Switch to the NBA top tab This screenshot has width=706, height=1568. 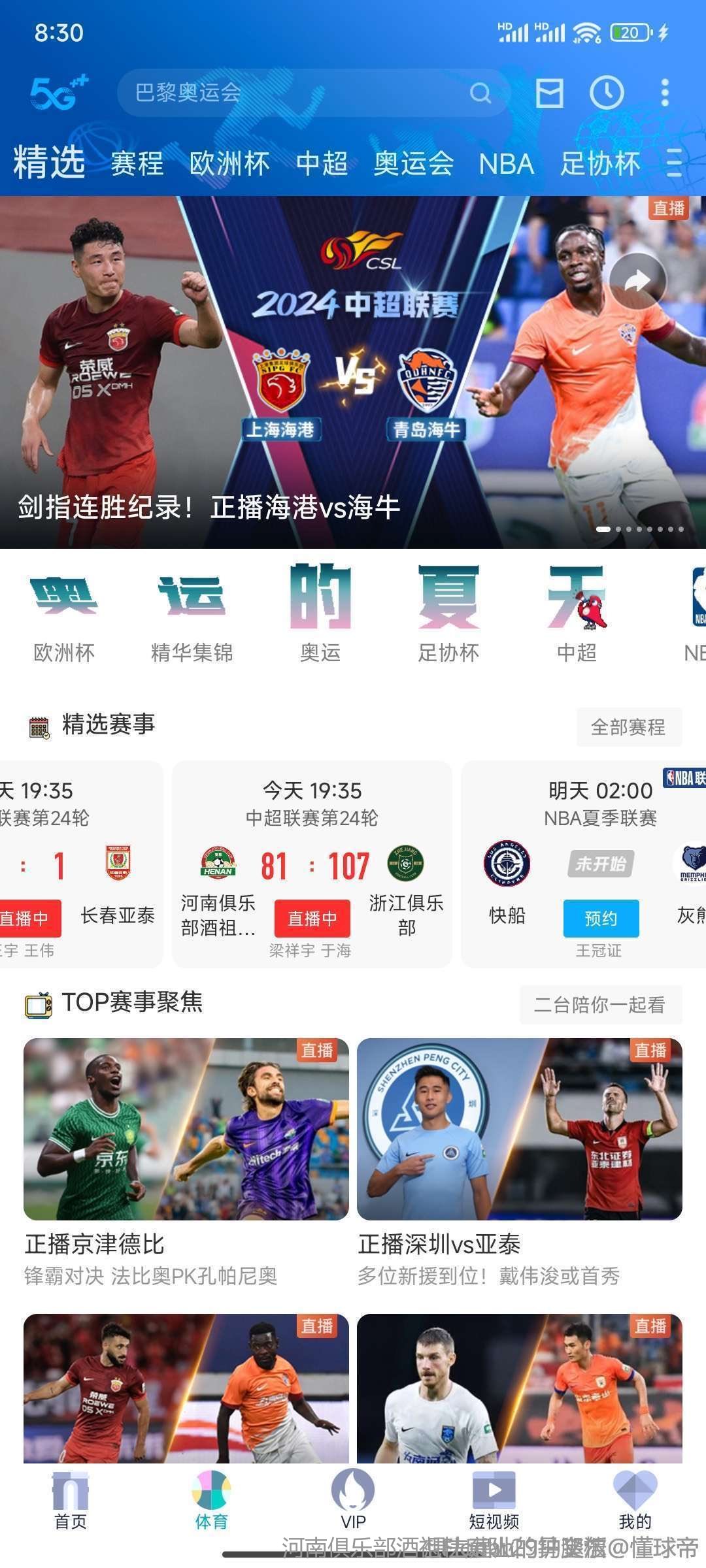click(506, 163)
